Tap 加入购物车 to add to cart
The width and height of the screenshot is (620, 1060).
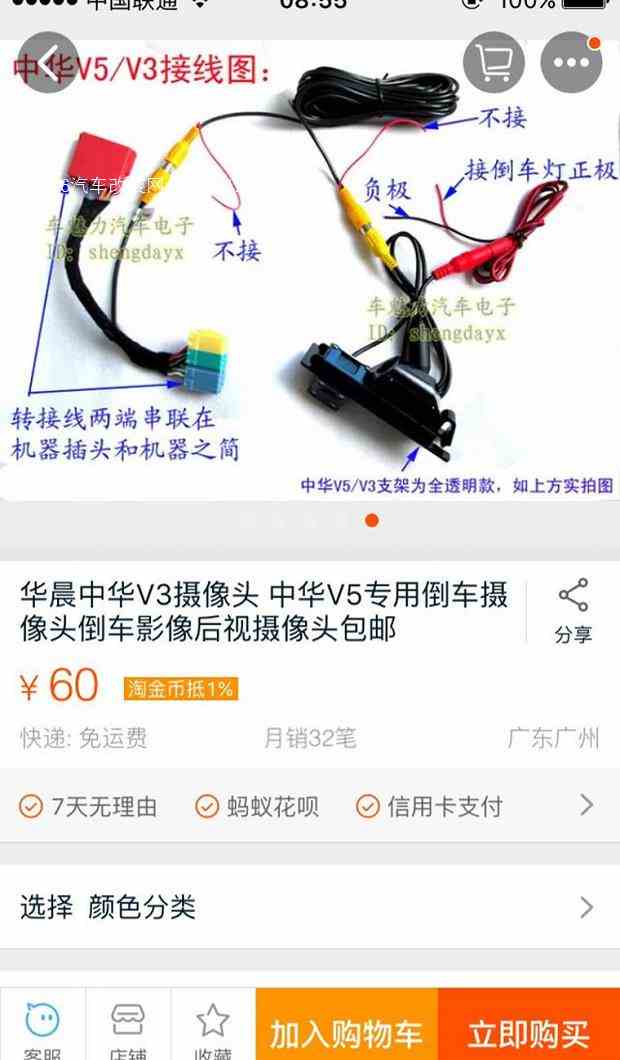(346, 1030)
